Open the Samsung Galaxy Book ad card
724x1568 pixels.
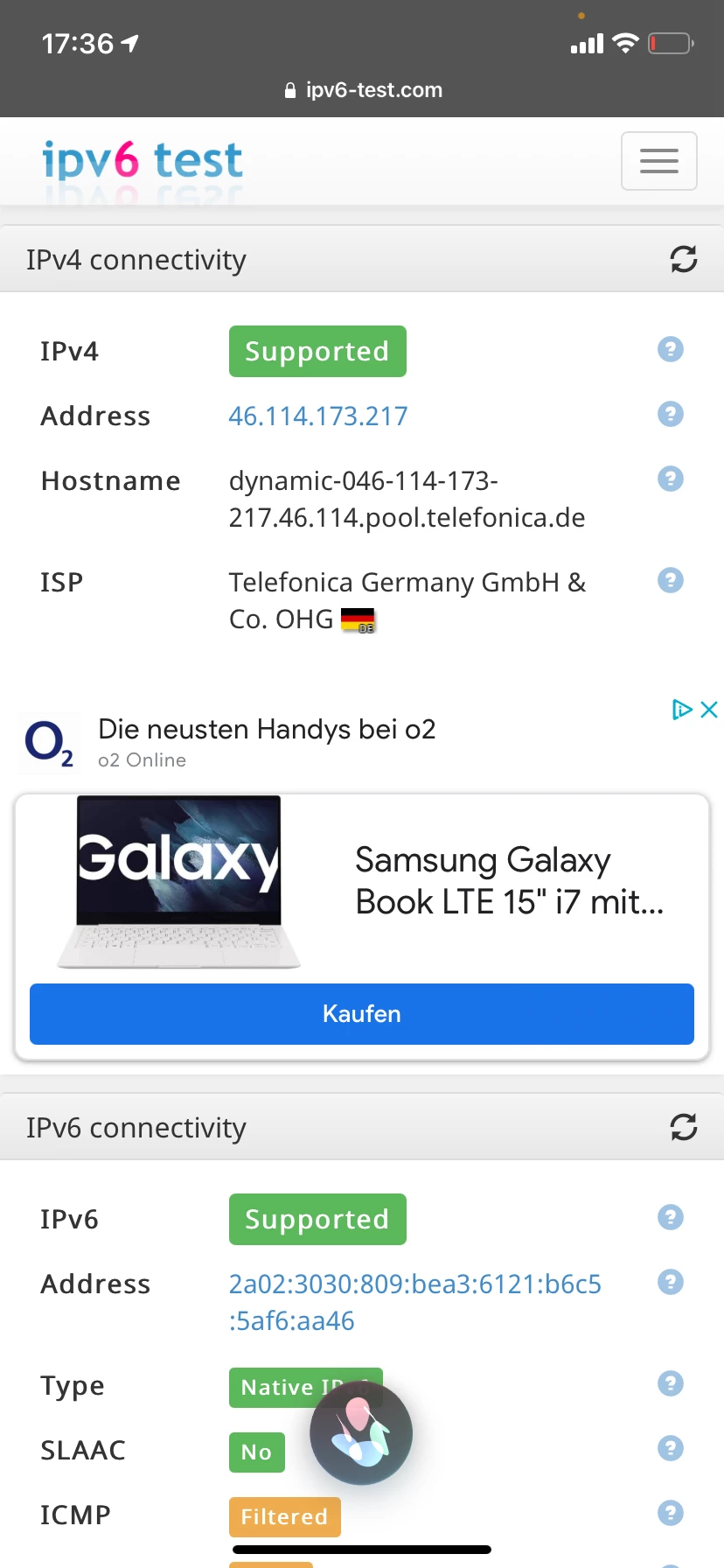point(509,880)
